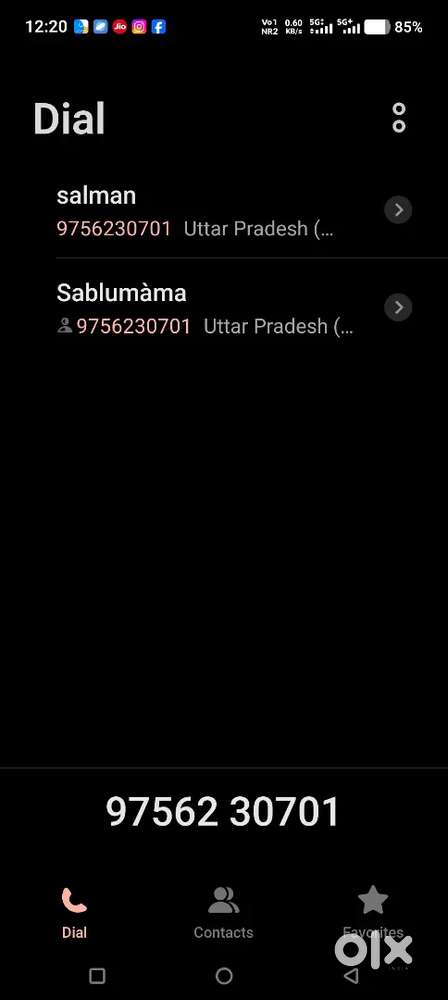Switch to the Contacts tab
This screenshot has width=448, height=1000.
click(x=223, y=913)
